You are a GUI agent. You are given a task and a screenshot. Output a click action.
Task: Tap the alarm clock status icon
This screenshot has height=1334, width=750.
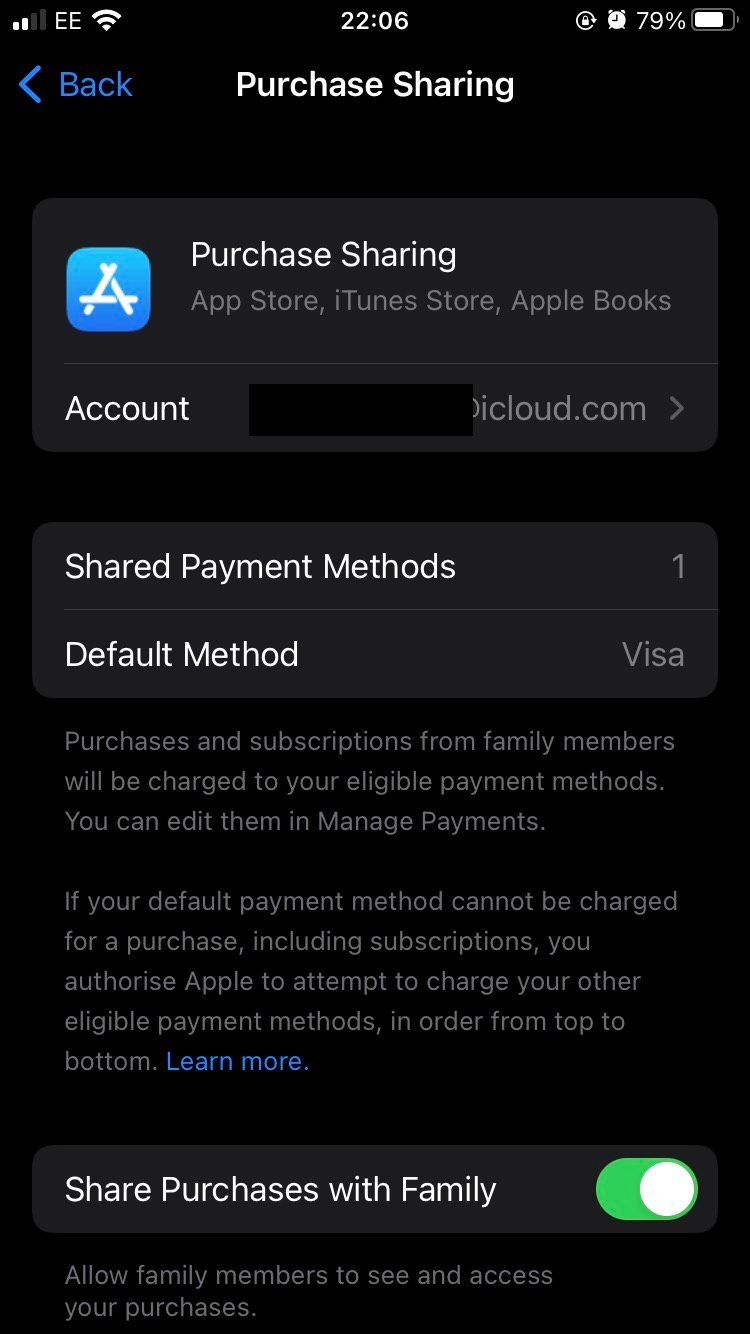pos(618,19)
